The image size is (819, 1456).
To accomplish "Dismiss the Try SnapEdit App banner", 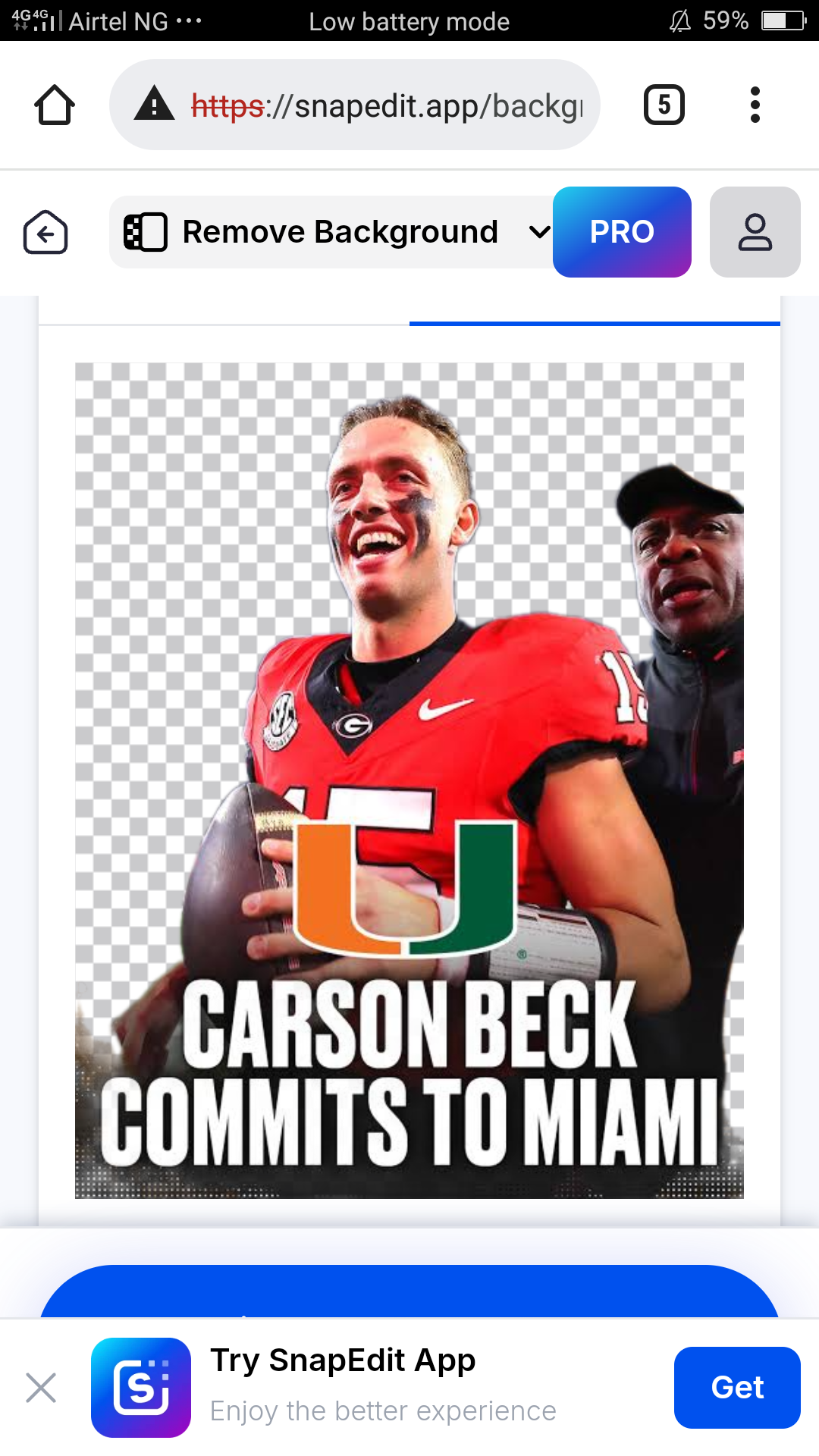I will 41,1388.
